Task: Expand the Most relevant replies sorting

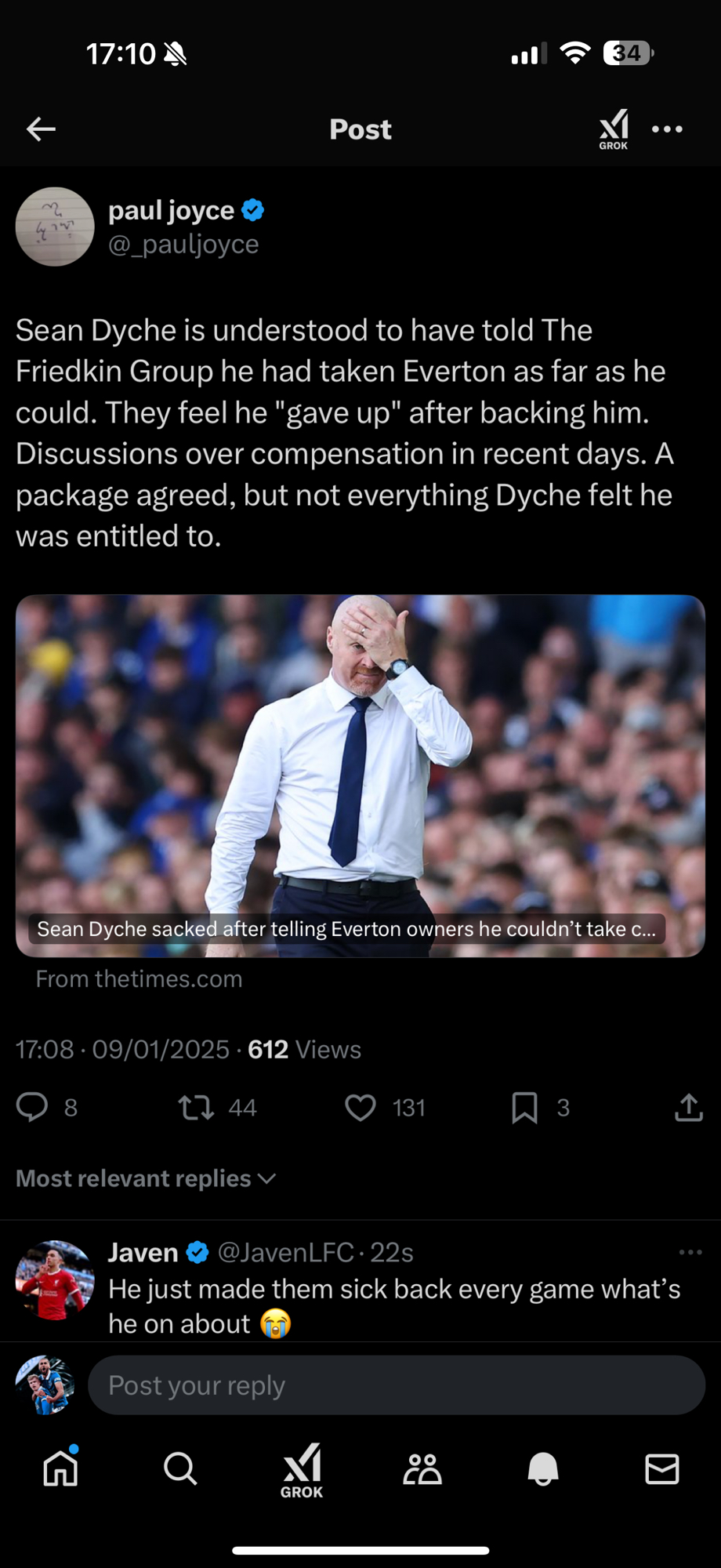Action: click(x=146, y=1178)
